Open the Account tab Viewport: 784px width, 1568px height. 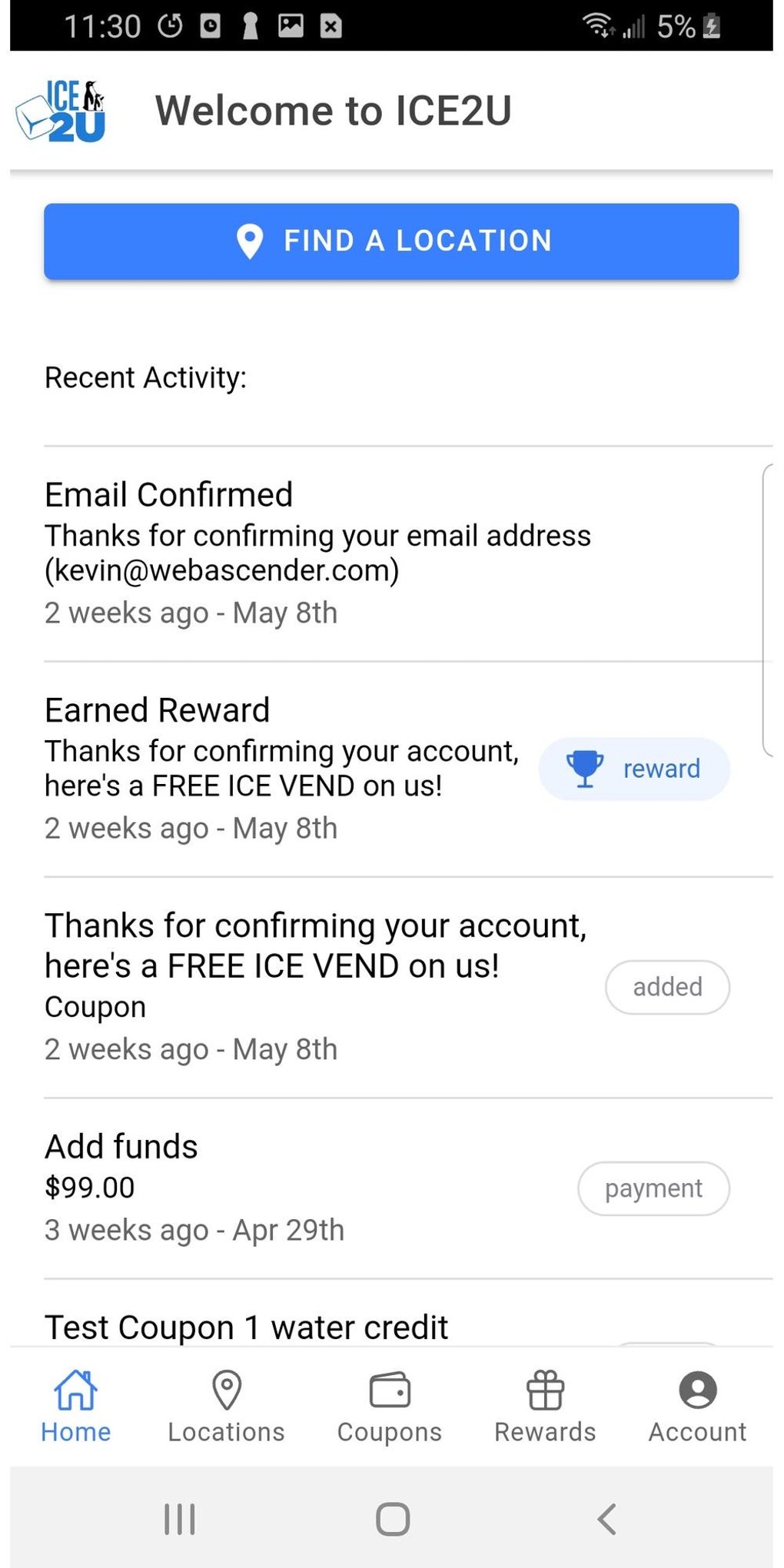(697, 1406)
